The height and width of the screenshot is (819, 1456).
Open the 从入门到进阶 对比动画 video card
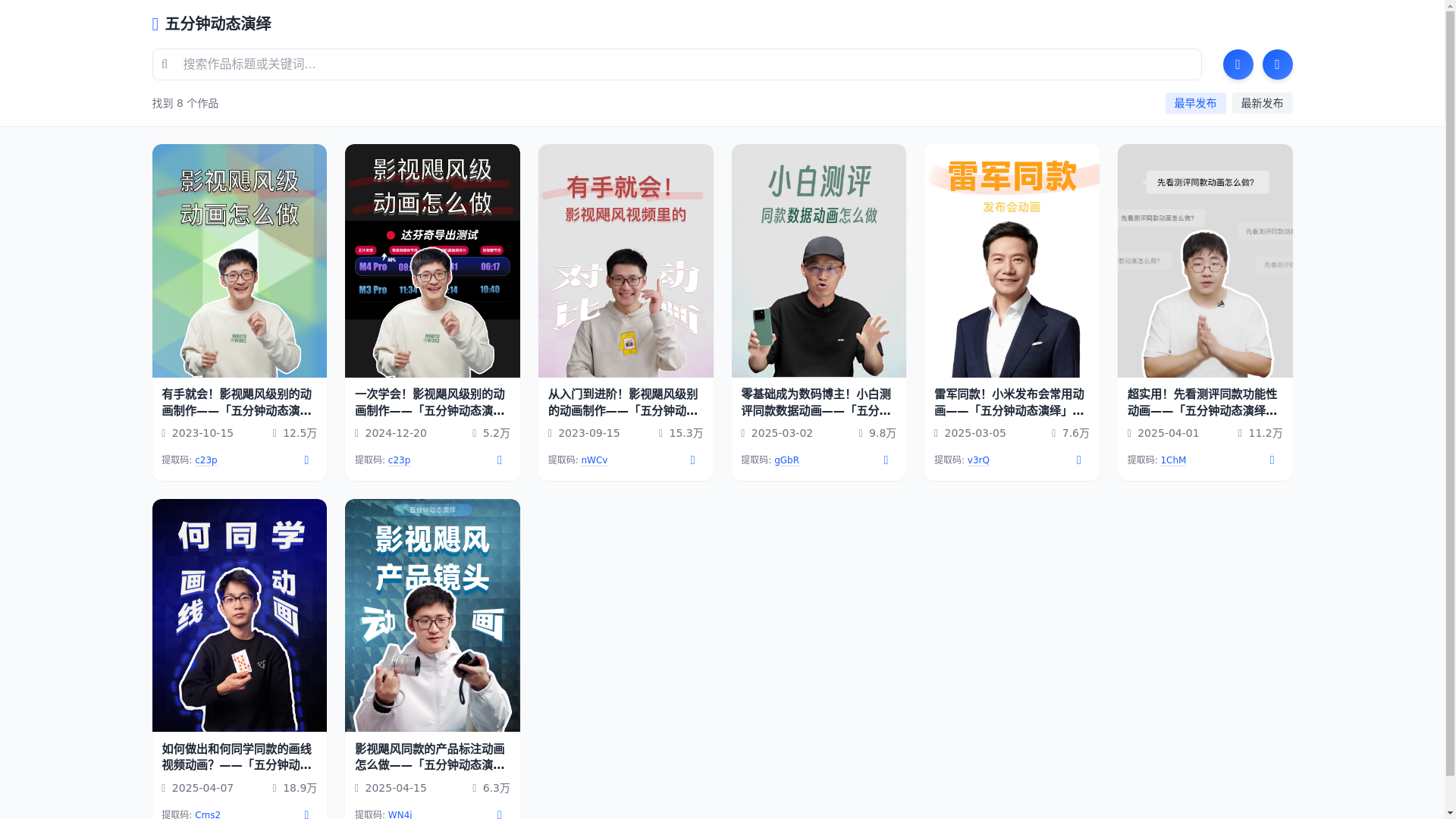[x=626, y=261]
